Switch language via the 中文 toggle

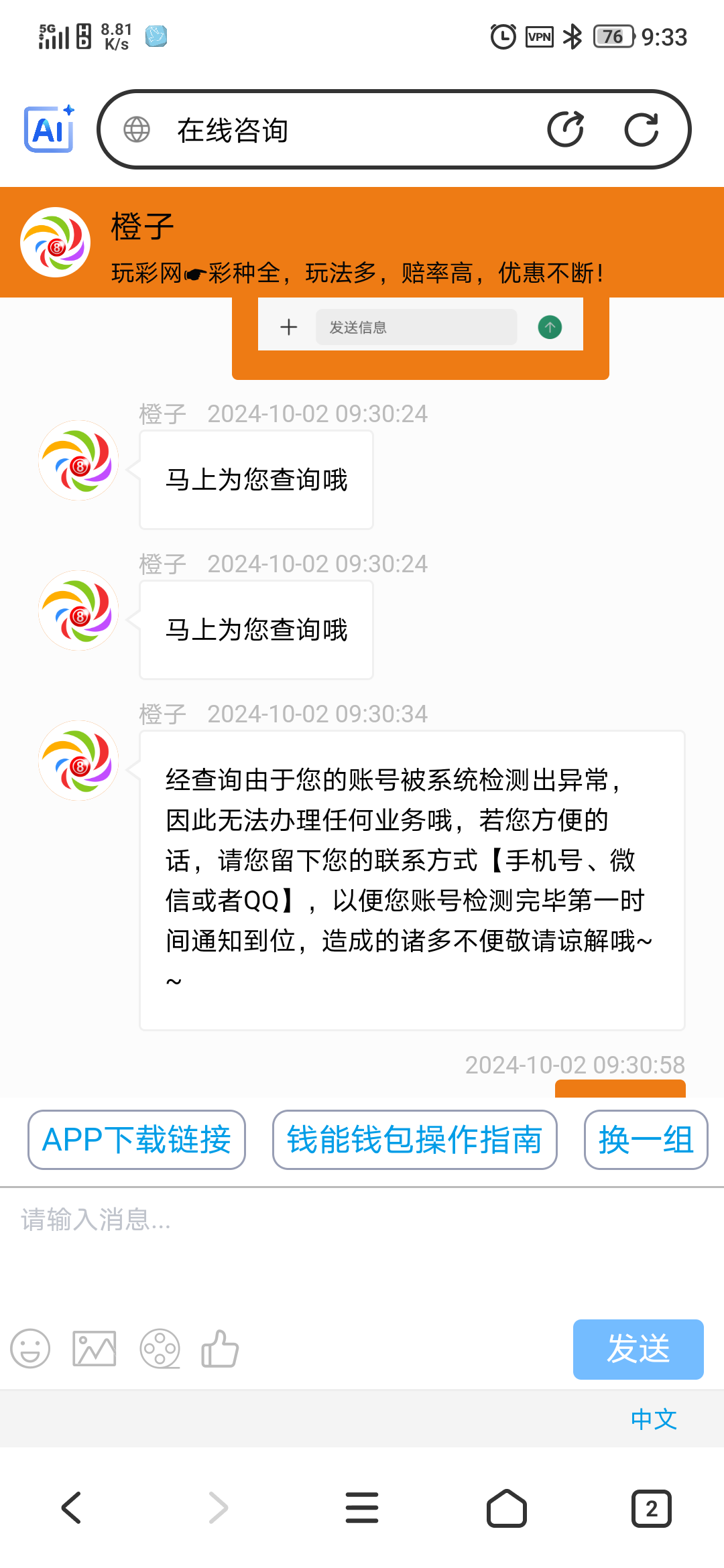click(652, 1418)
